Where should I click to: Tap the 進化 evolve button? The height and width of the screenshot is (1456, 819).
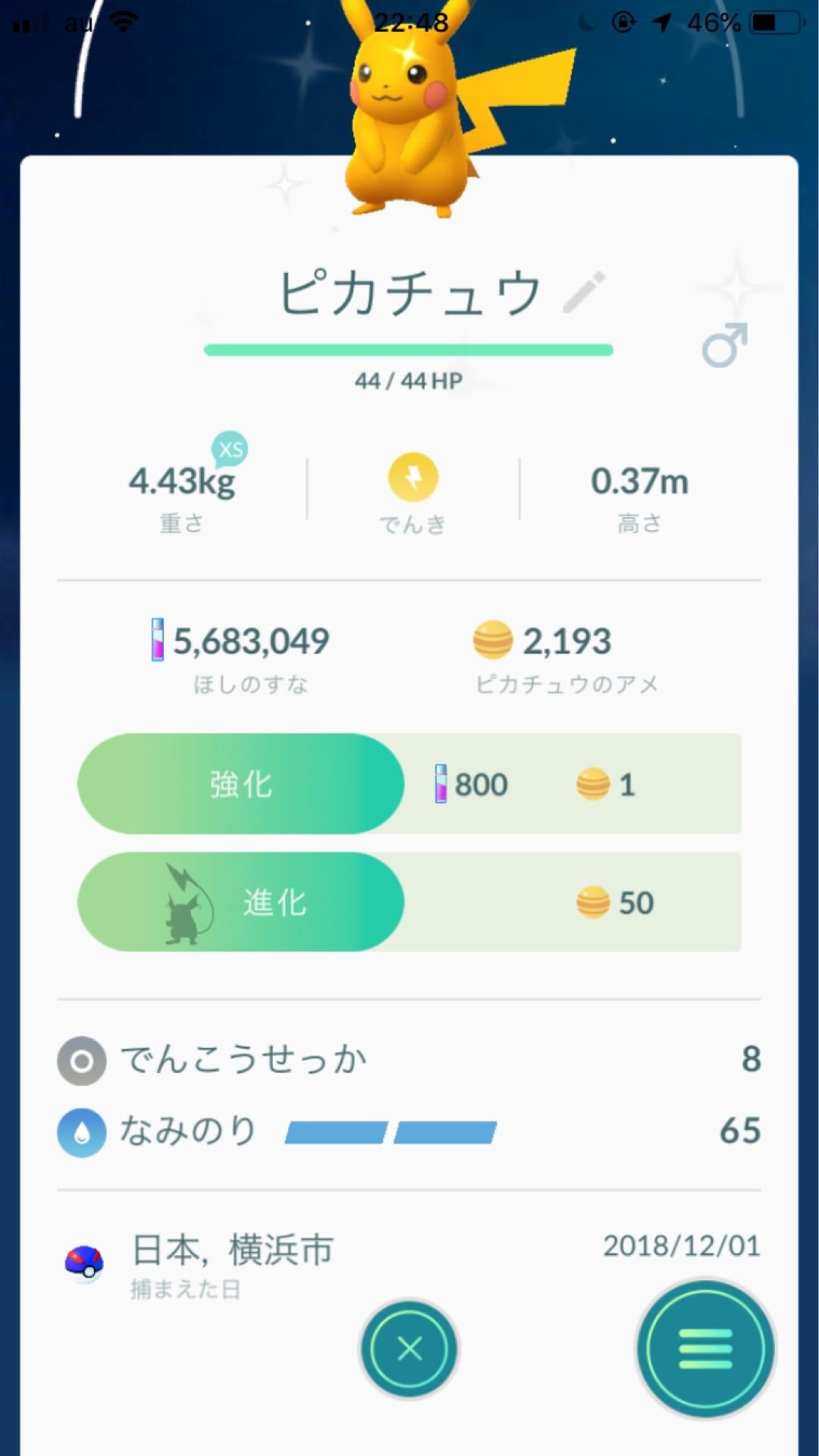pos(241,902)
